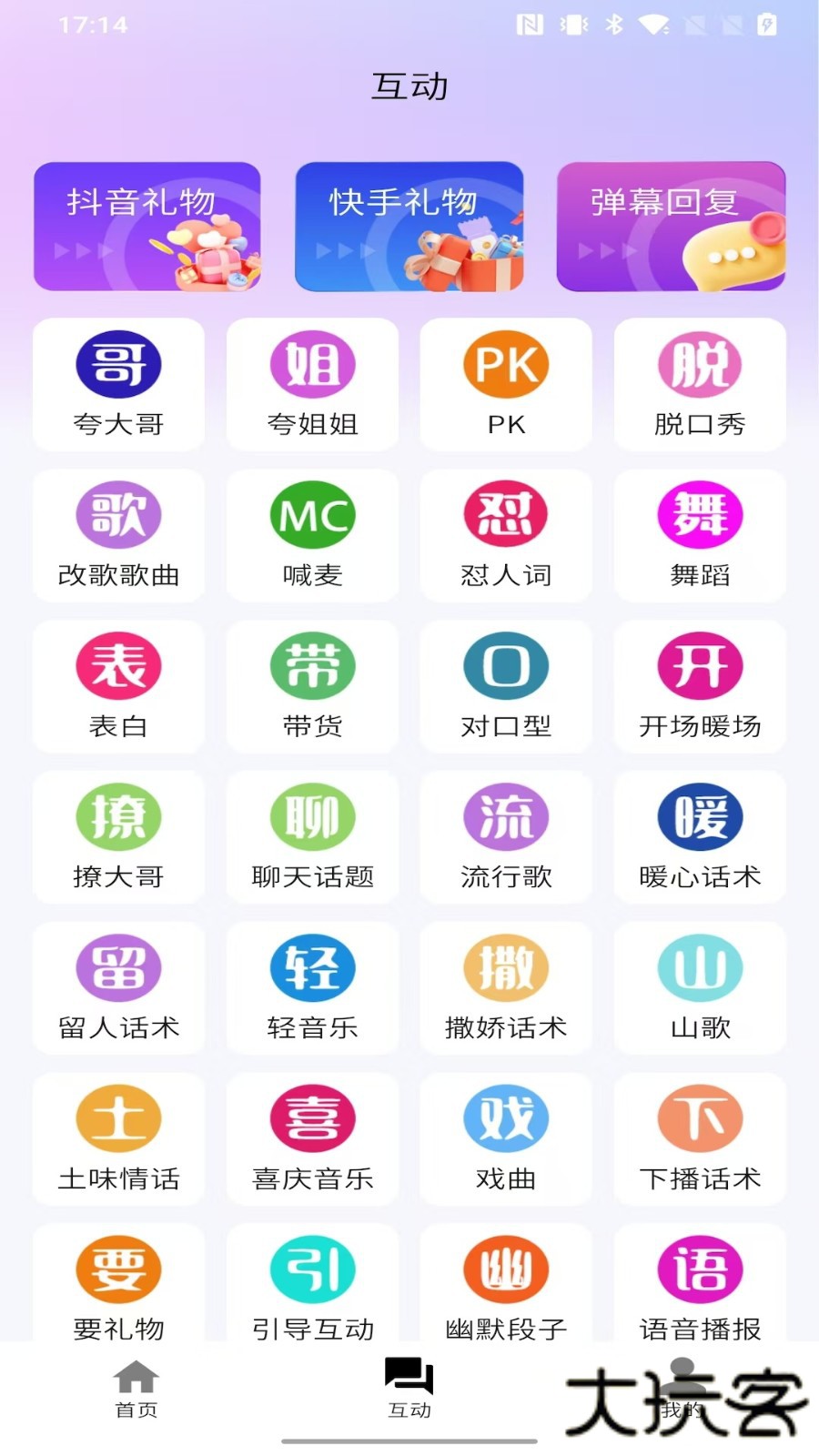Select the PK icon

coord(506,382)
